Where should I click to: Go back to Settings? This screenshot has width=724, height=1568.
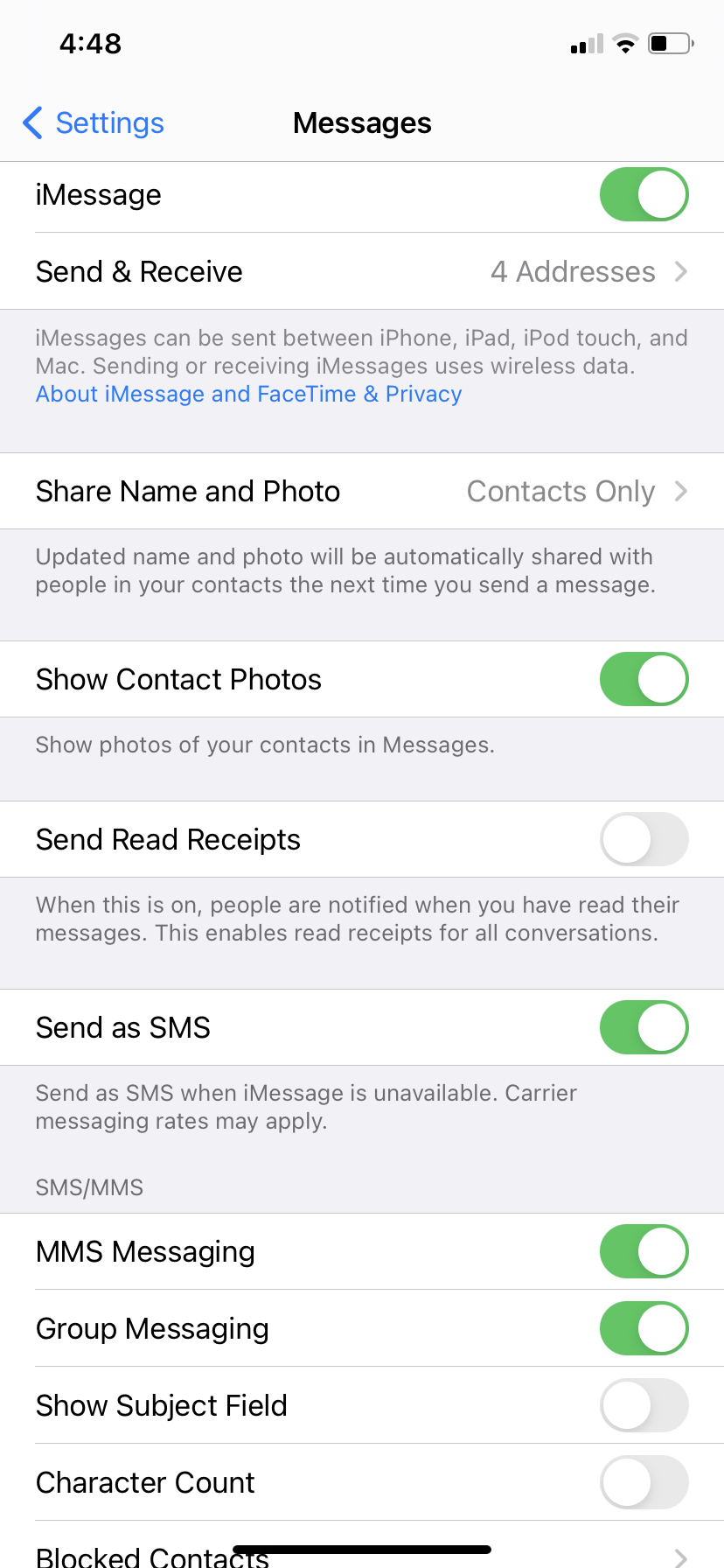pyautogui.click(x=94, y=123)
